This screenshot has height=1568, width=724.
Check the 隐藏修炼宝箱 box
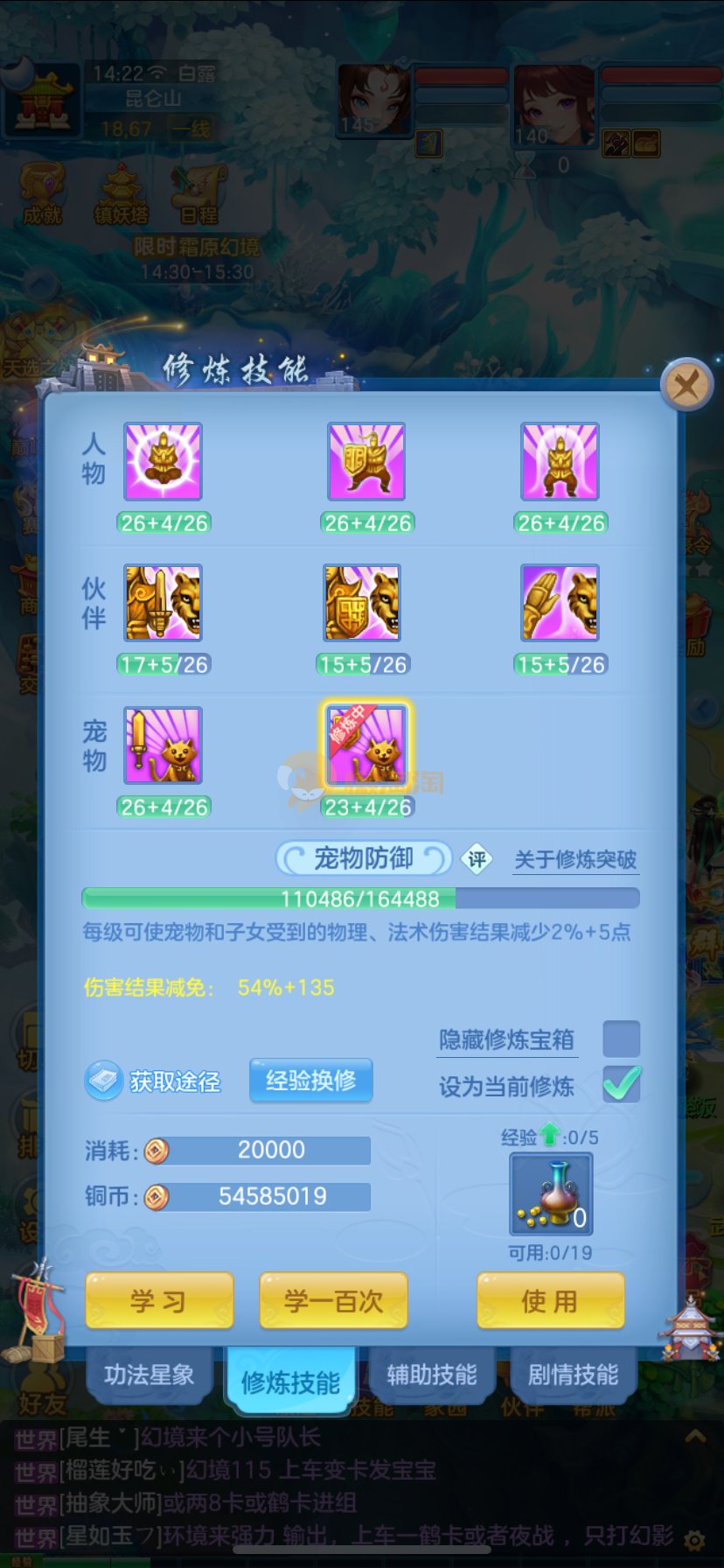[x=621, y=1039]
